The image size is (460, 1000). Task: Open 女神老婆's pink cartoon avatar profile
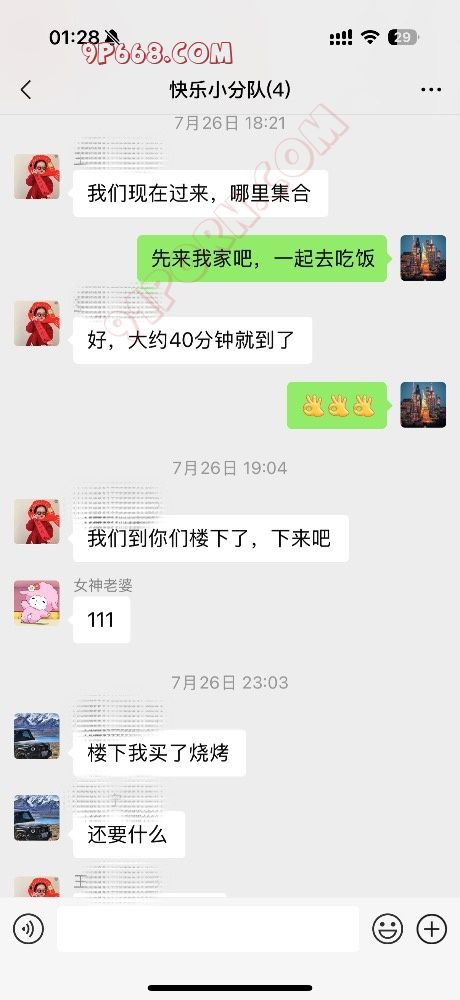click(37, 603)
